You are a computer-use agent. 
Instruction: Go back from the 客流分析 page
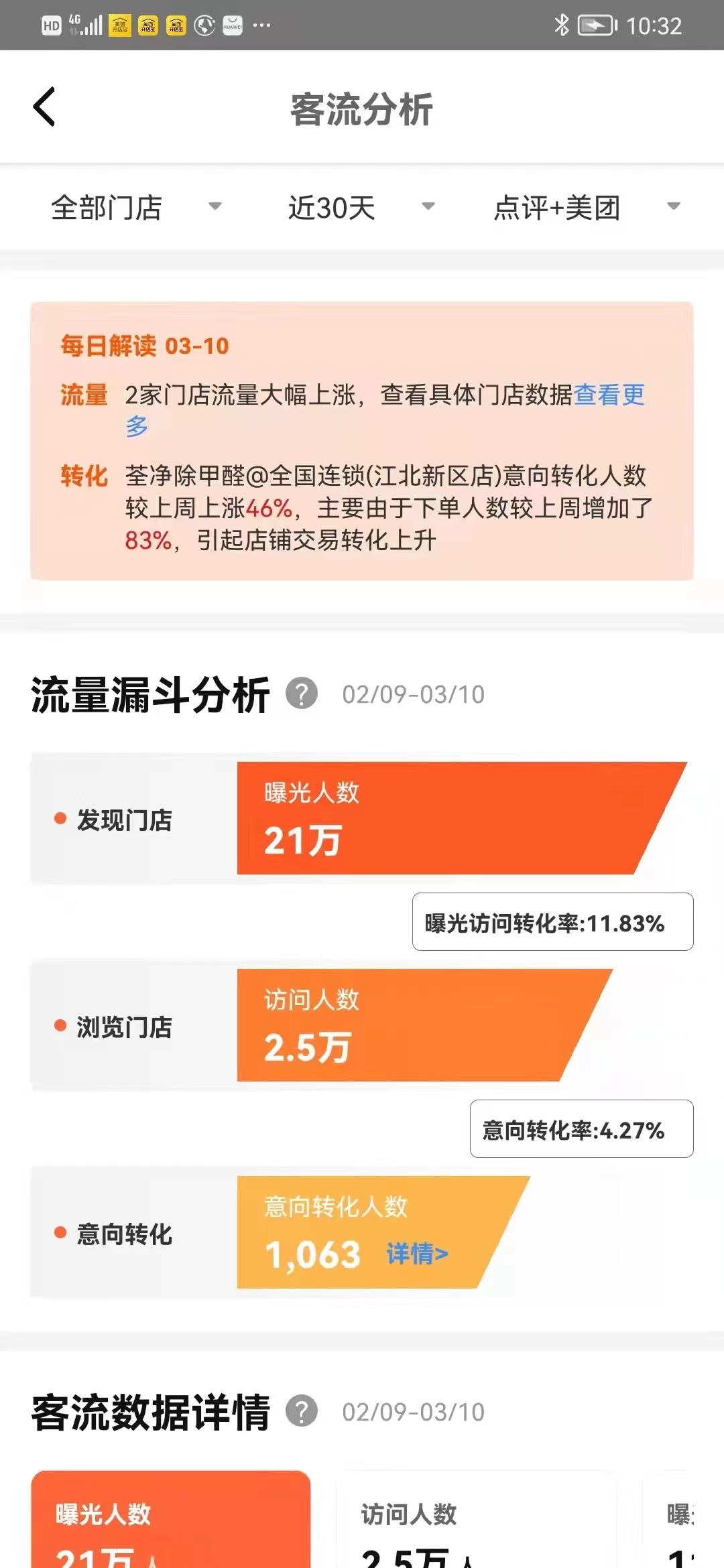click(x=44, y=107)
